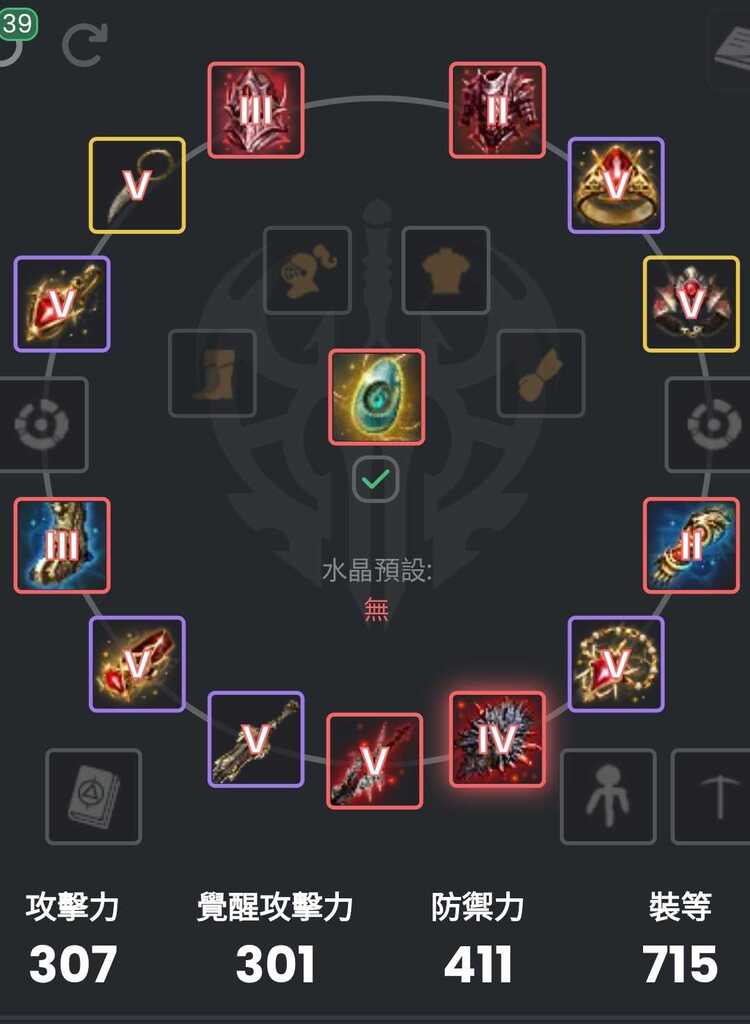The height and width of the screenshot is (1024, 750).
Task: Open the tier II gloves slot
Action: (691, 545)
